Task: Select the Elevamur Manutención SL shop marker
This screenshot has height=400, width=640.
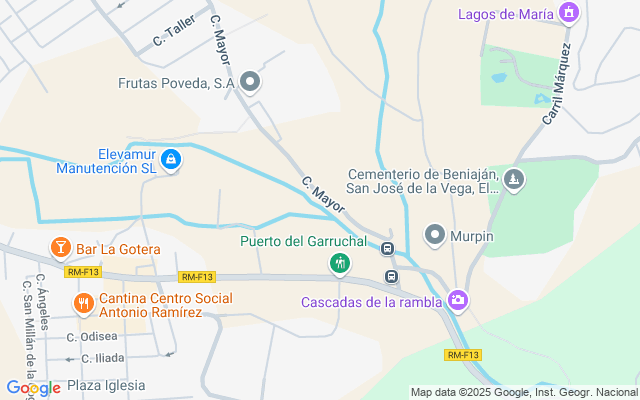Action: click(x=171, y=160)
